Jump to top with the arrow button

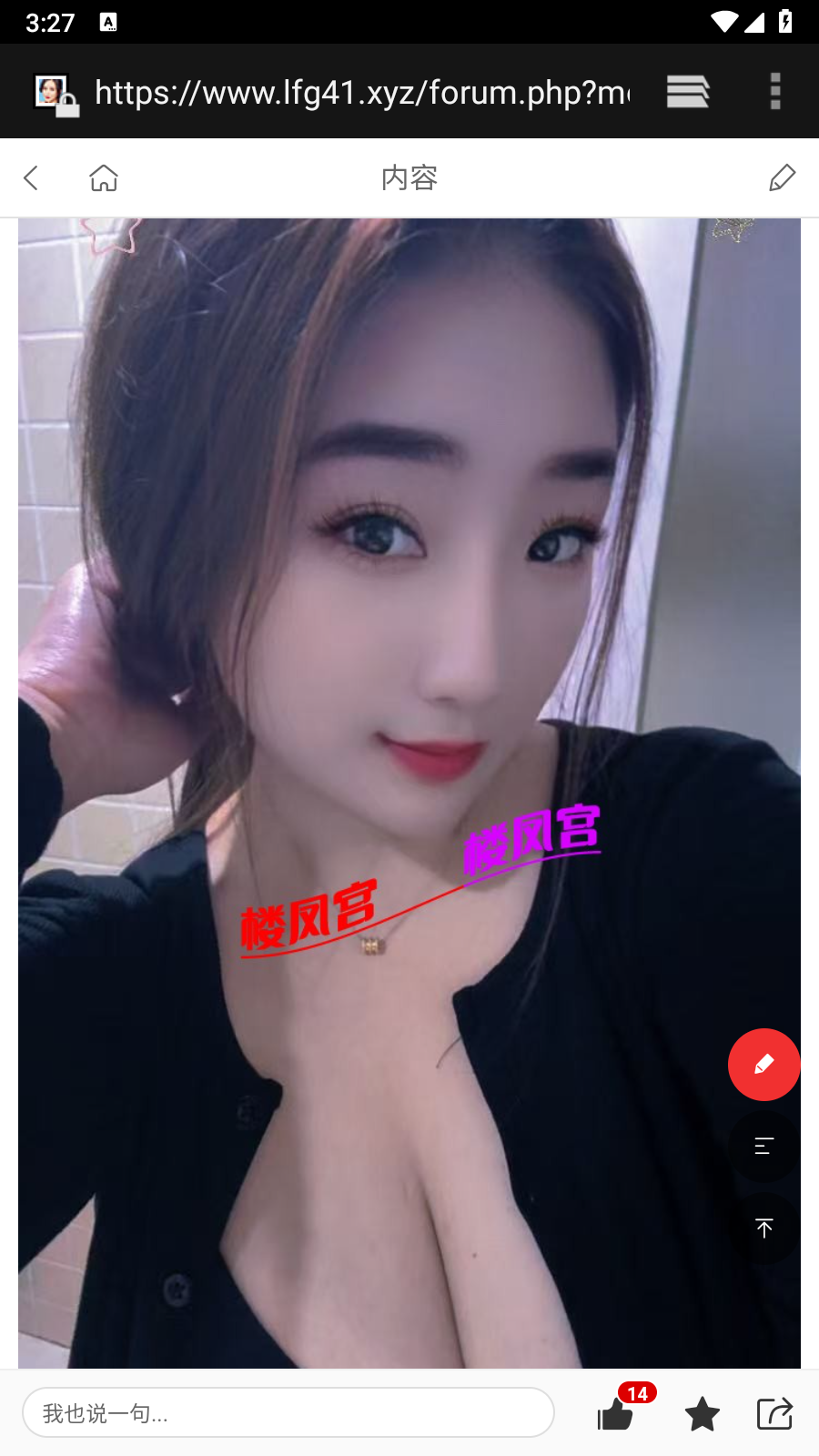[763, 1228]
